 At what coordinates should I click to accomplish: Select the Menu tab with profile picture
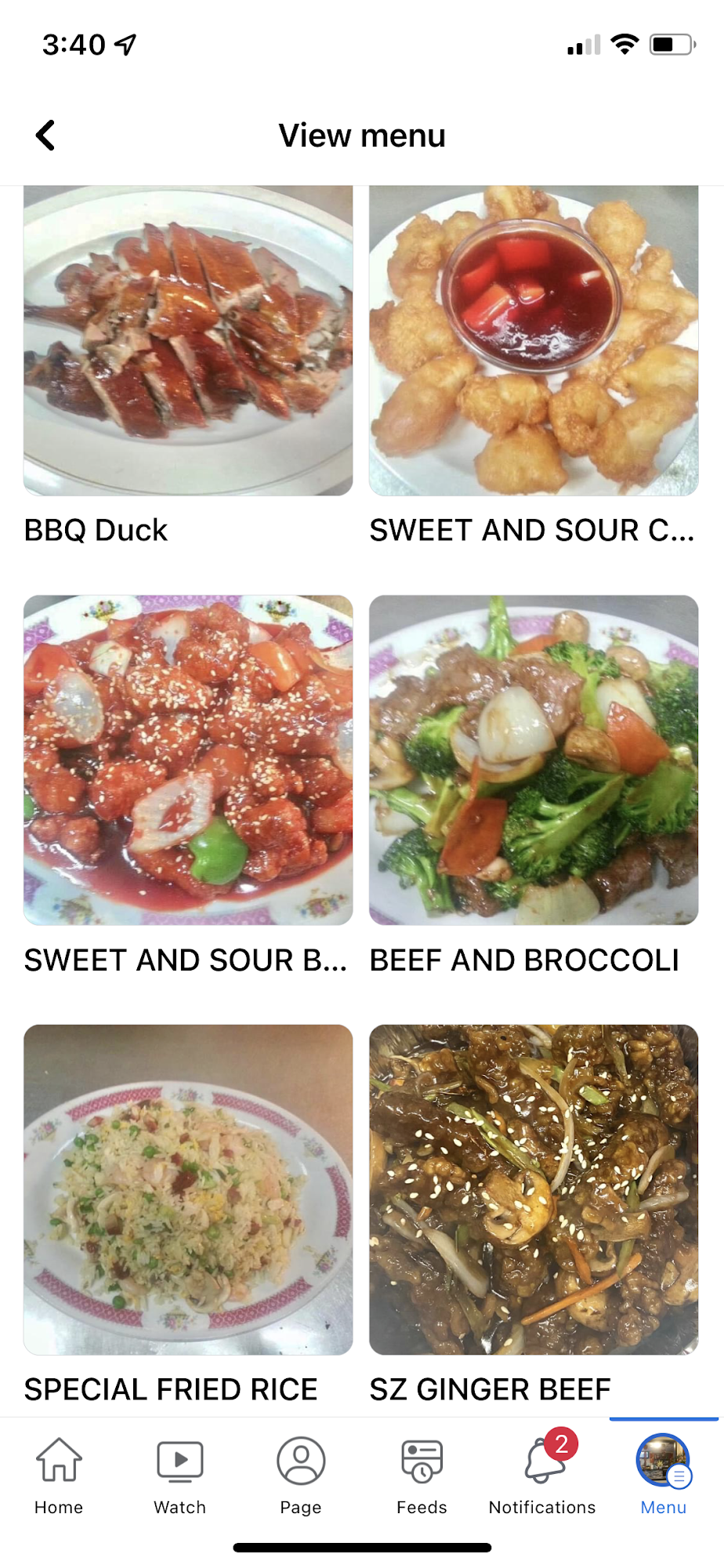coord(663,1475)
